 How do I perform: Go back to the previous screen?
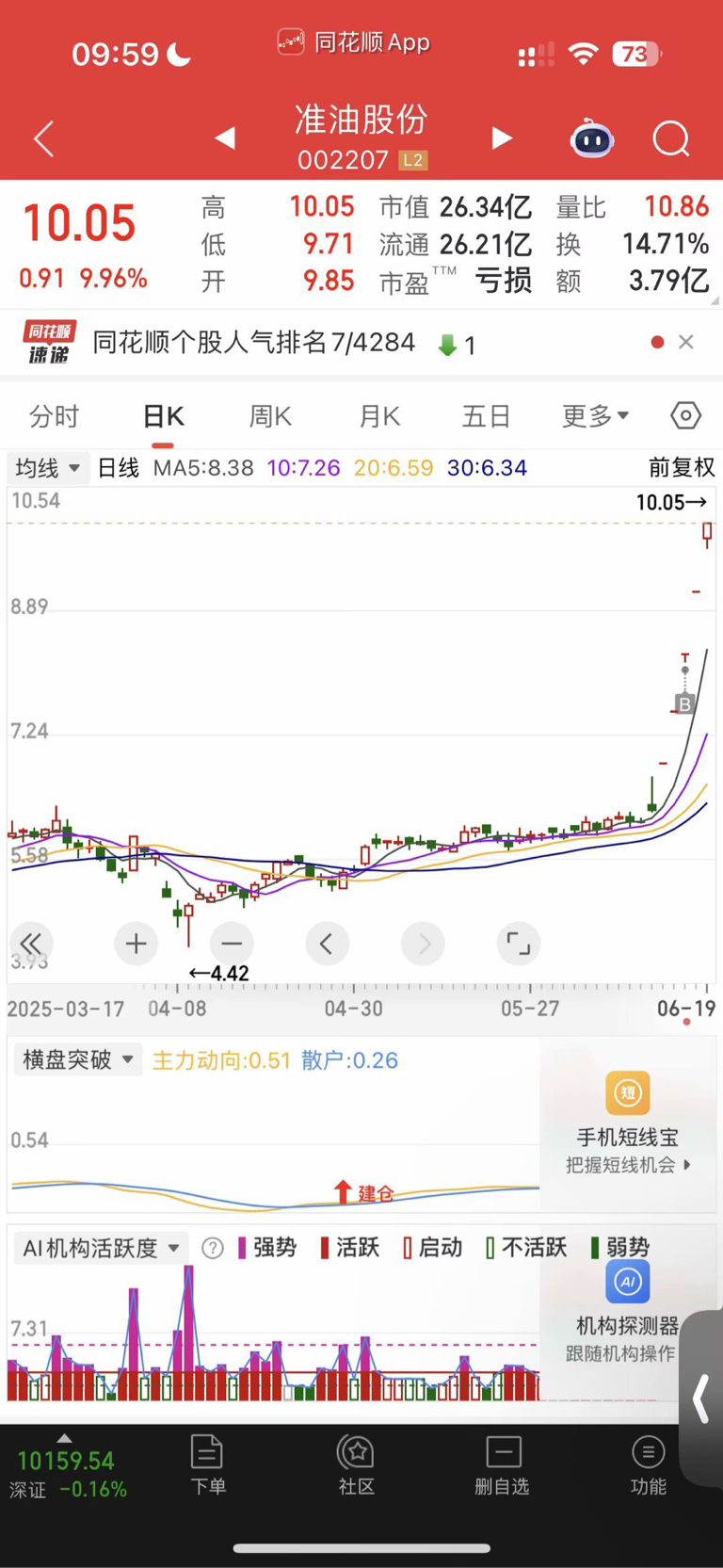point(43,138)
